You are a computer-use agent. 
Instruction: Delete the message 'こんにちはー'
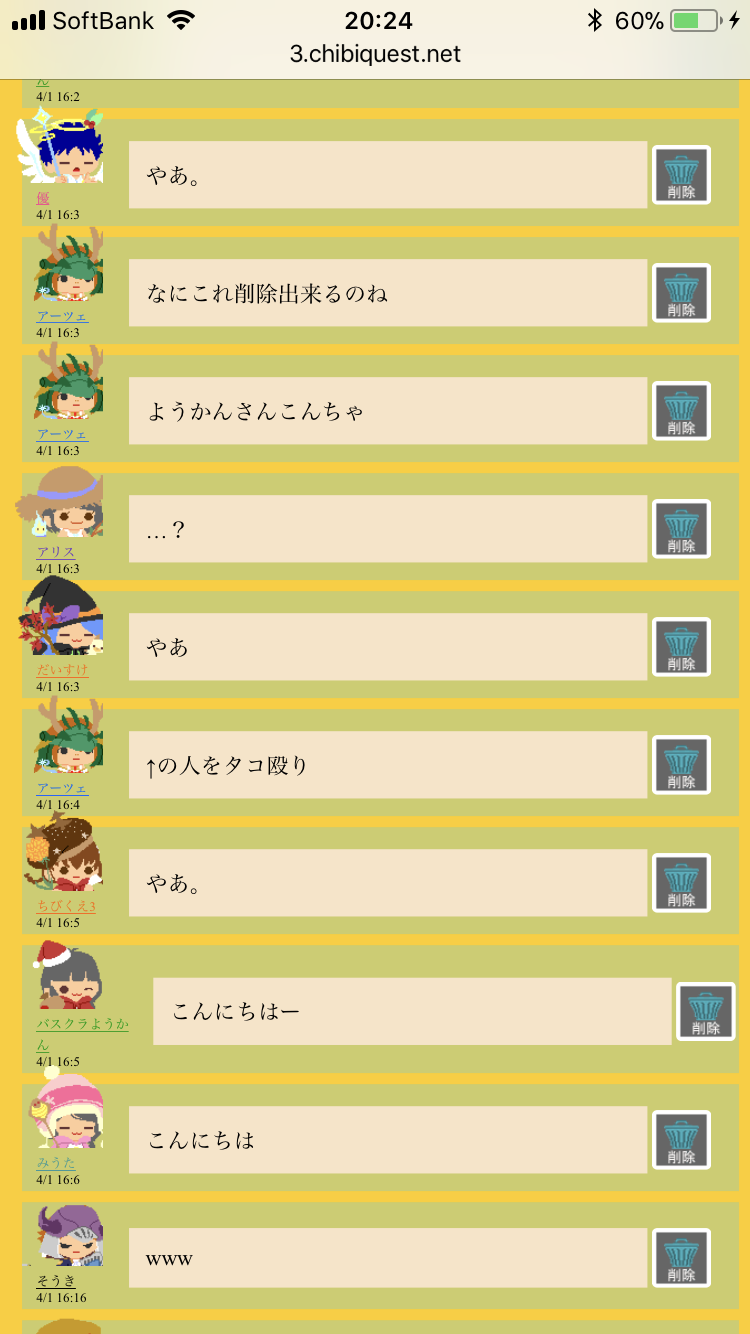coord(705,1012)
